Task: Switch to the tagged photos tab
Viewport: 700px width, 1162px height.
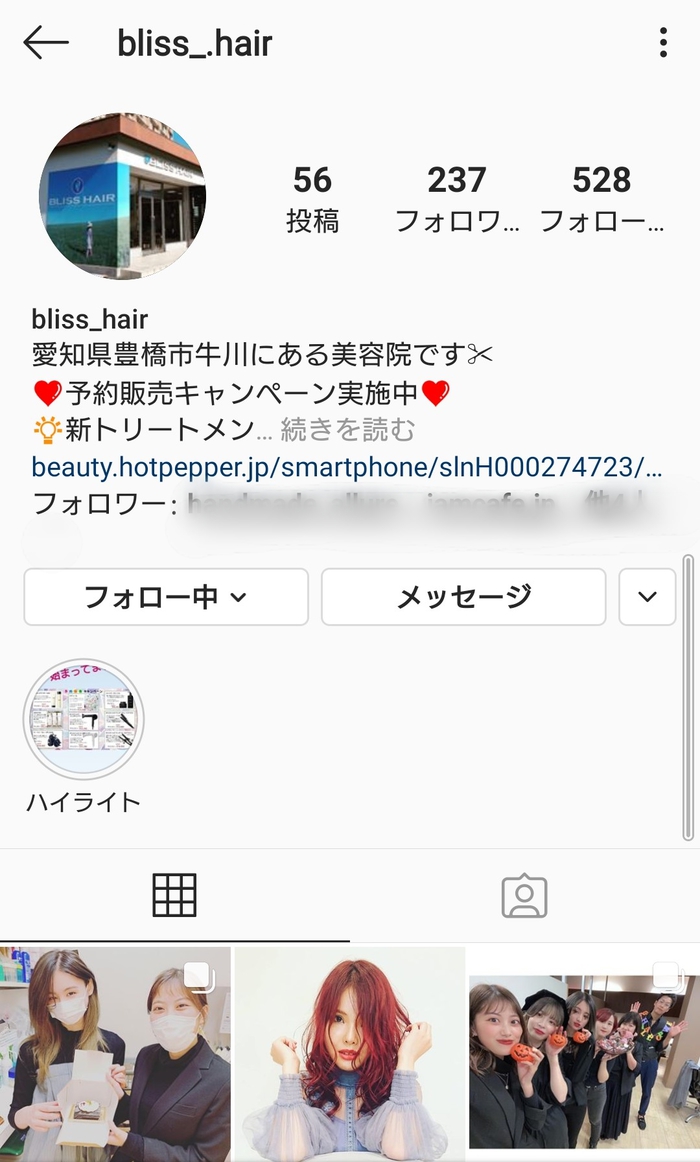Action: tap(524, 895)
